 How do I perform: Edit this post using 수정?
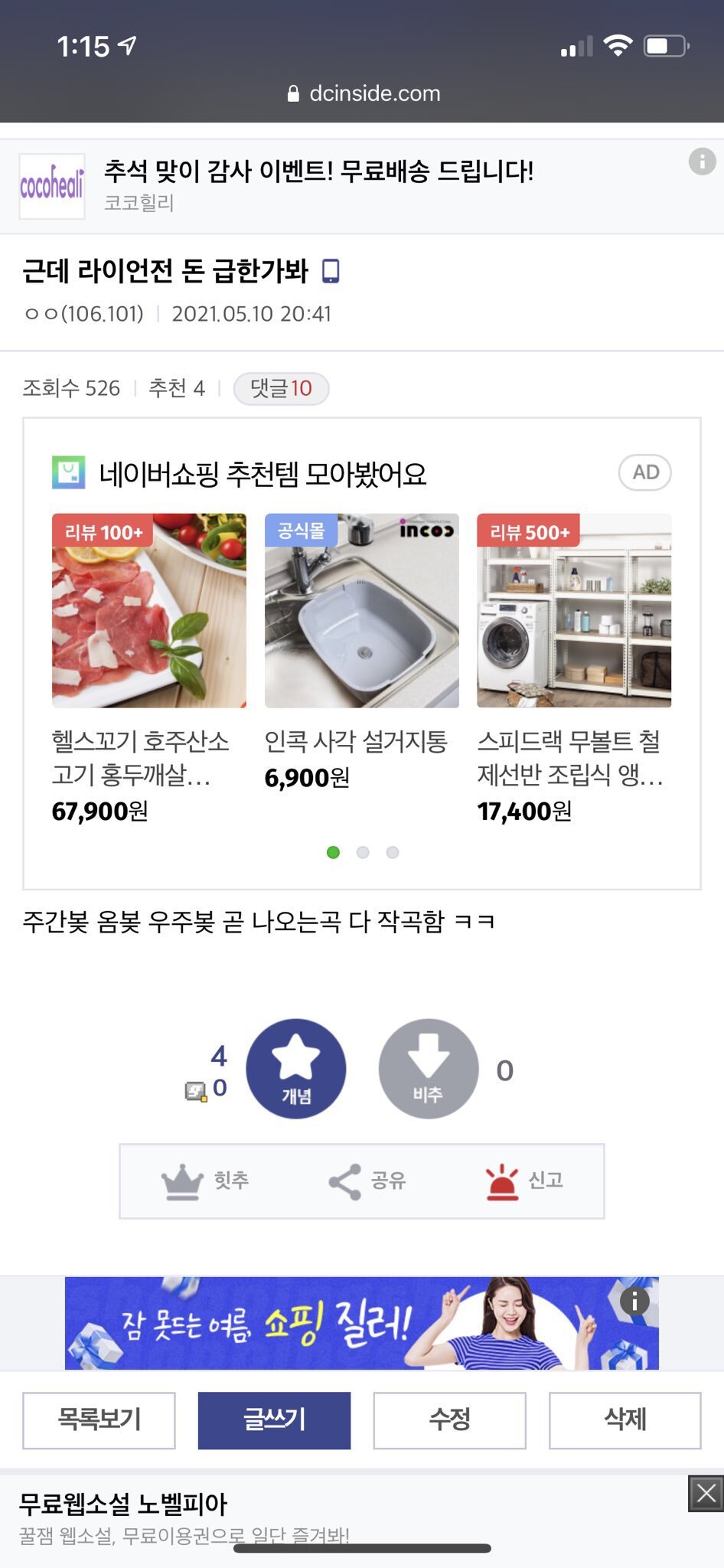(449, 1420)
